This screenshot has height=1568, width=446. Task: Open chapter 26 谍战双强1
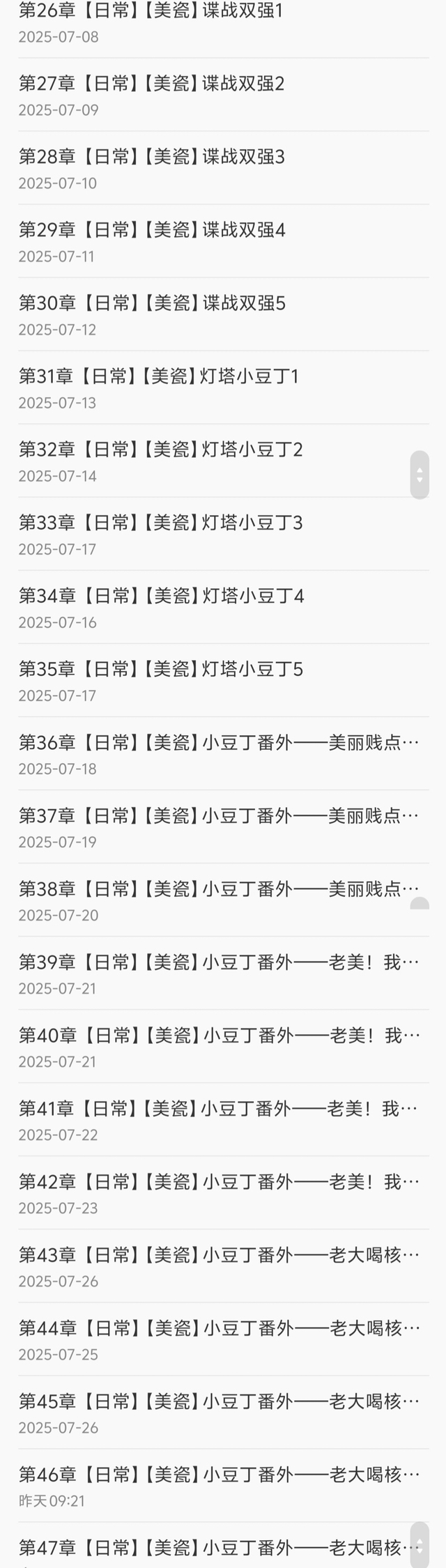pyautogui.click(x=151, y=12)
